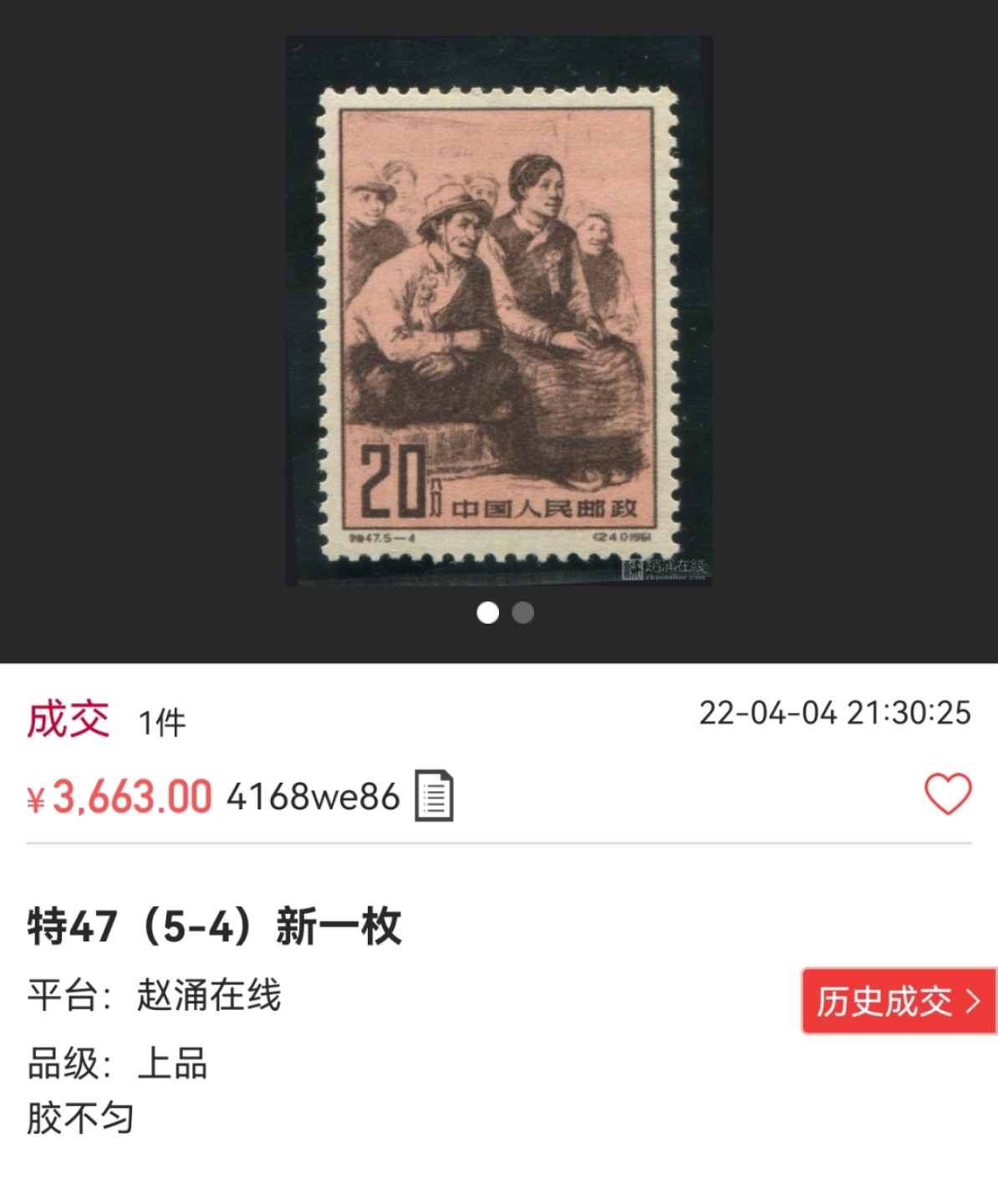
Task: Open the 历史成交 history button
Action: [x=899, y=1001]
